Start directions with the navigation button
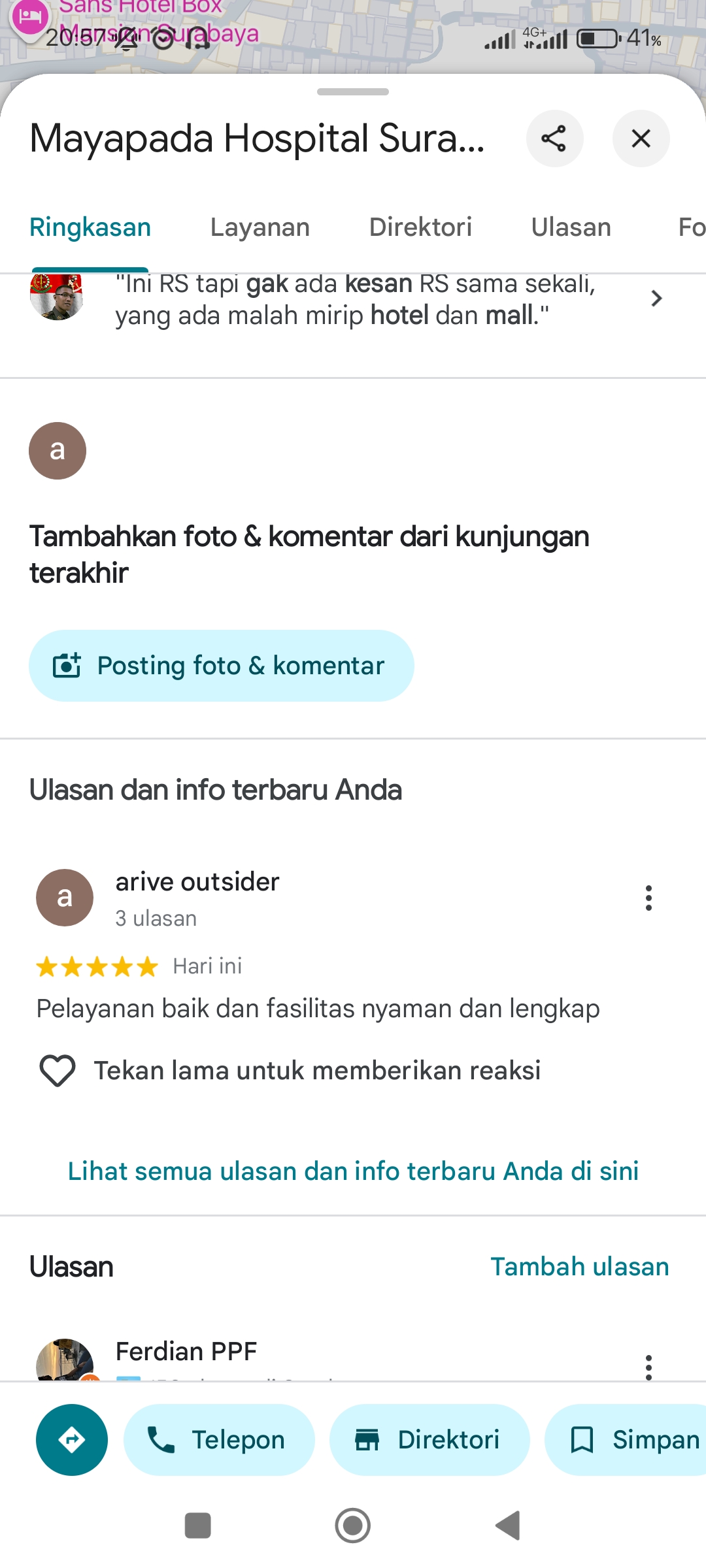The height and width of the screenshot is (1568, 706). [72, 1439]
